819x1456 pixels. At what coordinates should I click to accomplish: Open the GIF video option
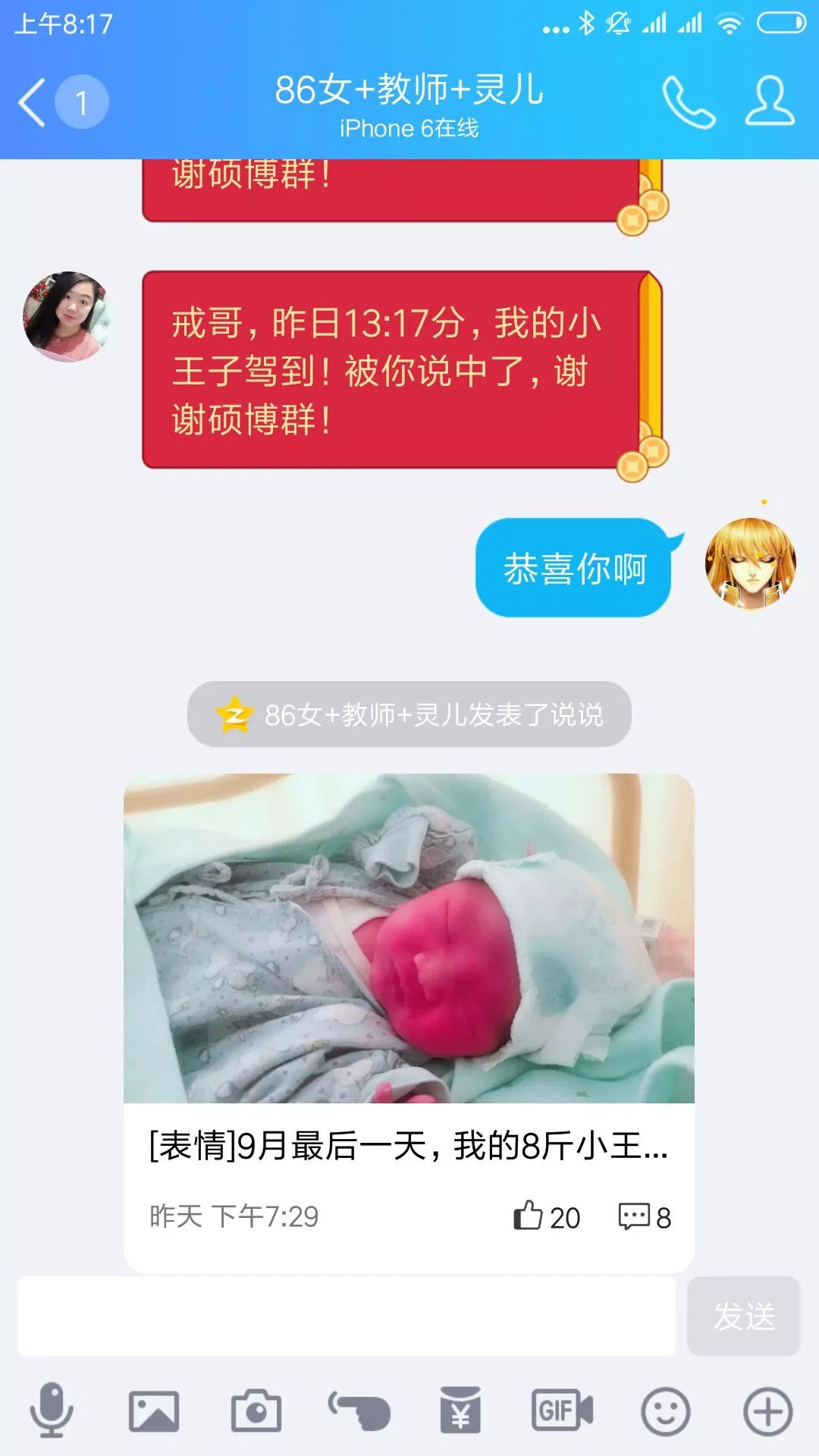pos(562,1411)
